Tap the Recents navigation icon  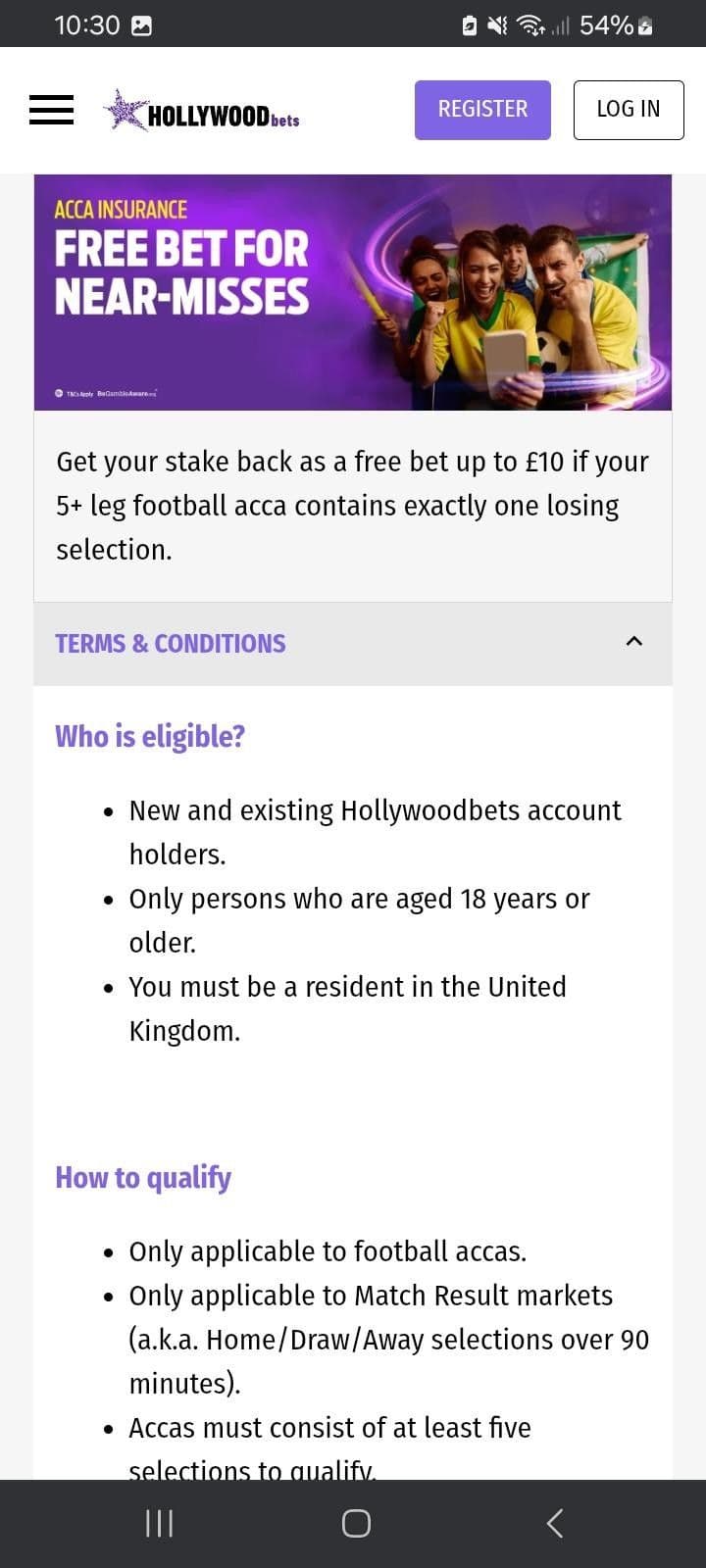point(158,1522)
